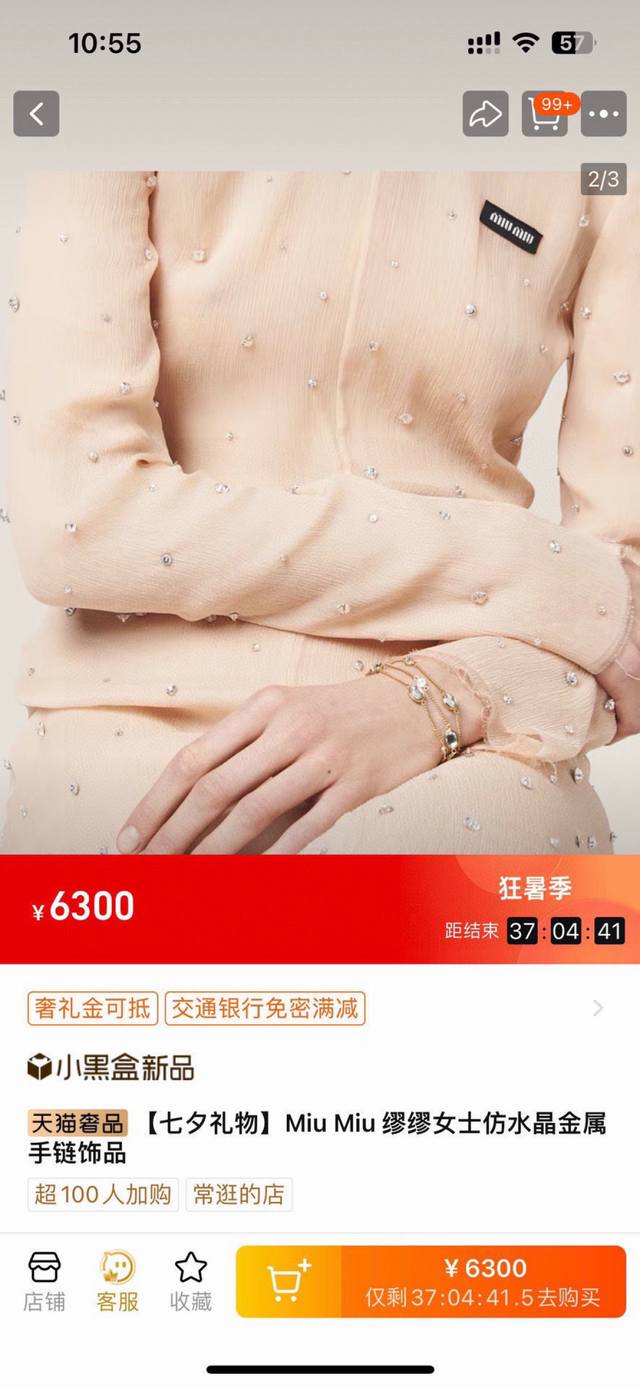Tap the 交通银行免密满减 offer tag
This screenshot has width=640, height=1387.
click(265, 1008)
